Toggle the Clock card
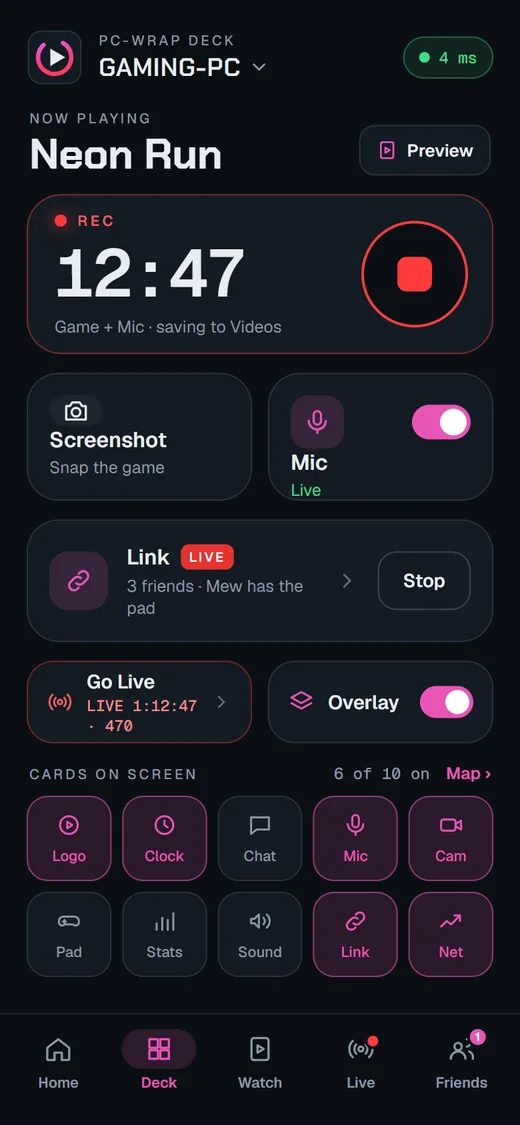520x1125 pixels. point(164,838)
